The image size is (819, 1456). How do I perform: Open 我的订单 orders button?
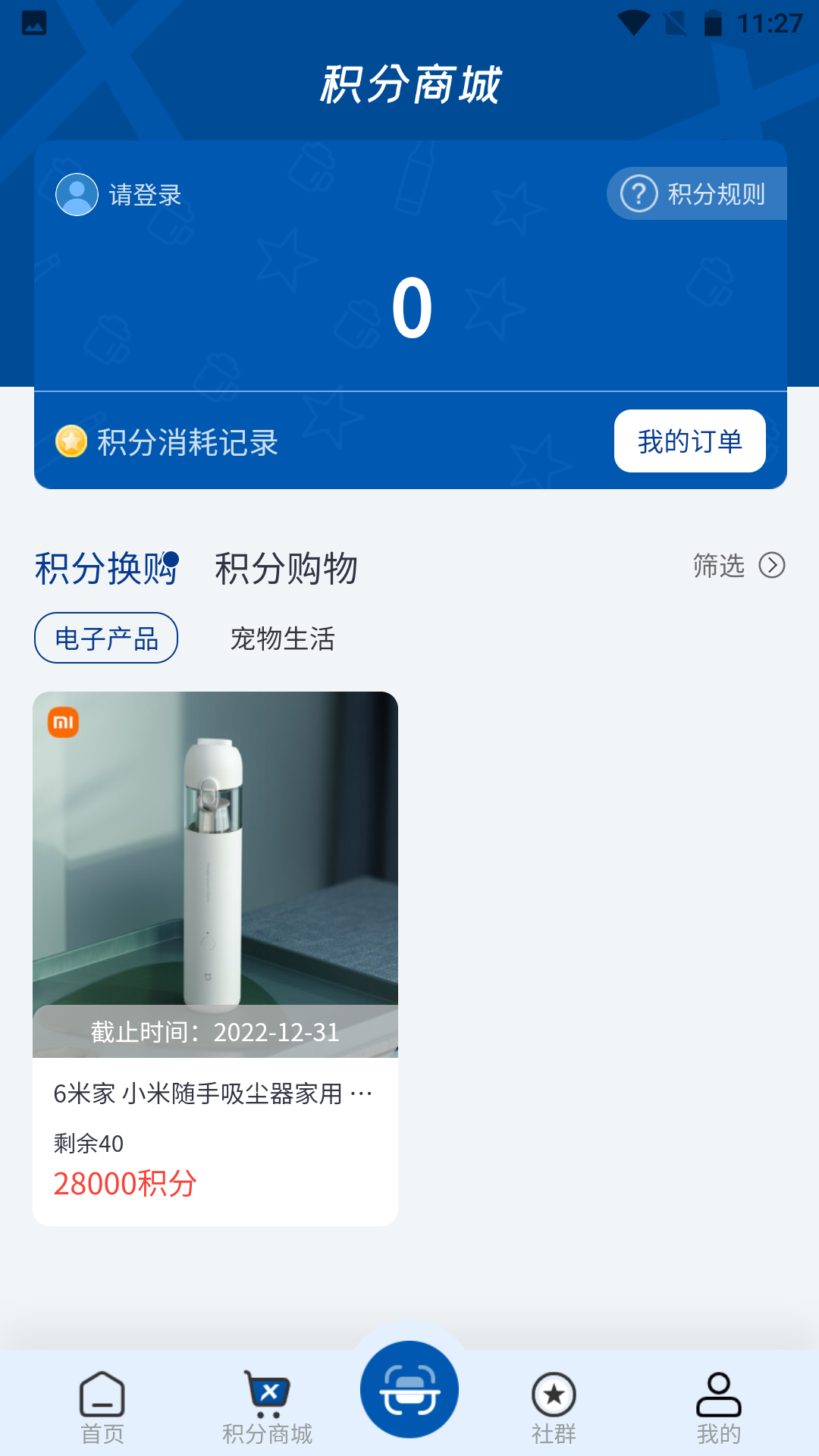click(689, 441)
